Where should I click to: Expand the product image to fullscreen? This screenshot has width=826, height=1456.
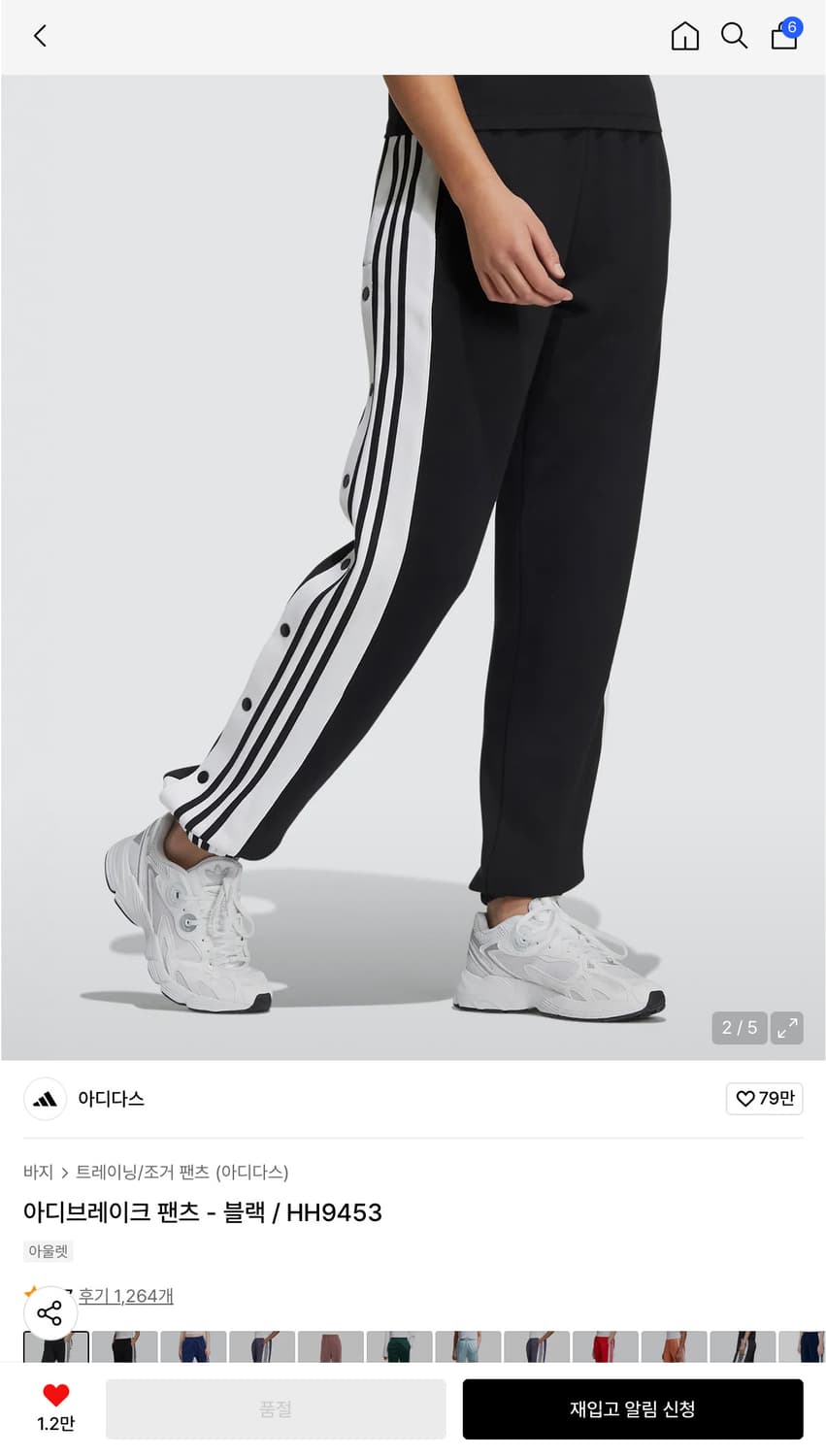[x=786, y=1028]
